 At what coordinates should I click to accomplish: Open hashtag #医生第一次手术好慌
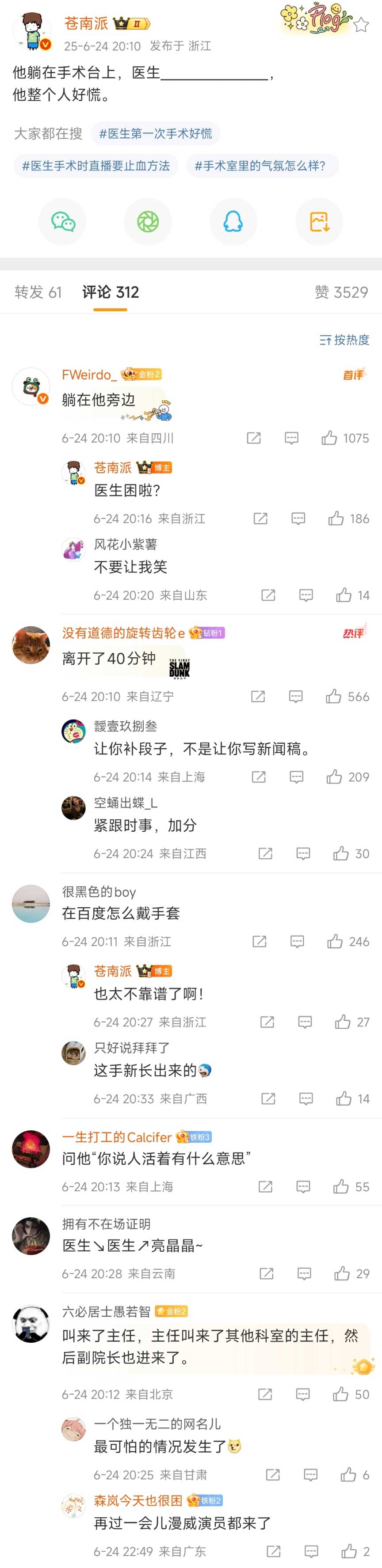click(x=155, y=133)
